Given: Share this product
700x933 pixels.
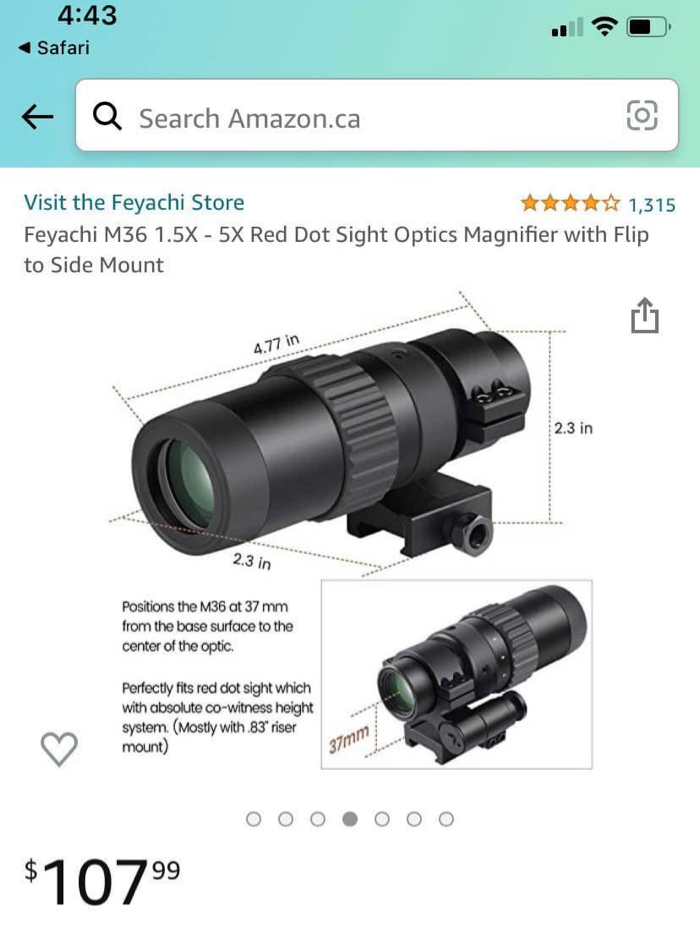Looking at the screenshot, I should (x=645, y=316).
